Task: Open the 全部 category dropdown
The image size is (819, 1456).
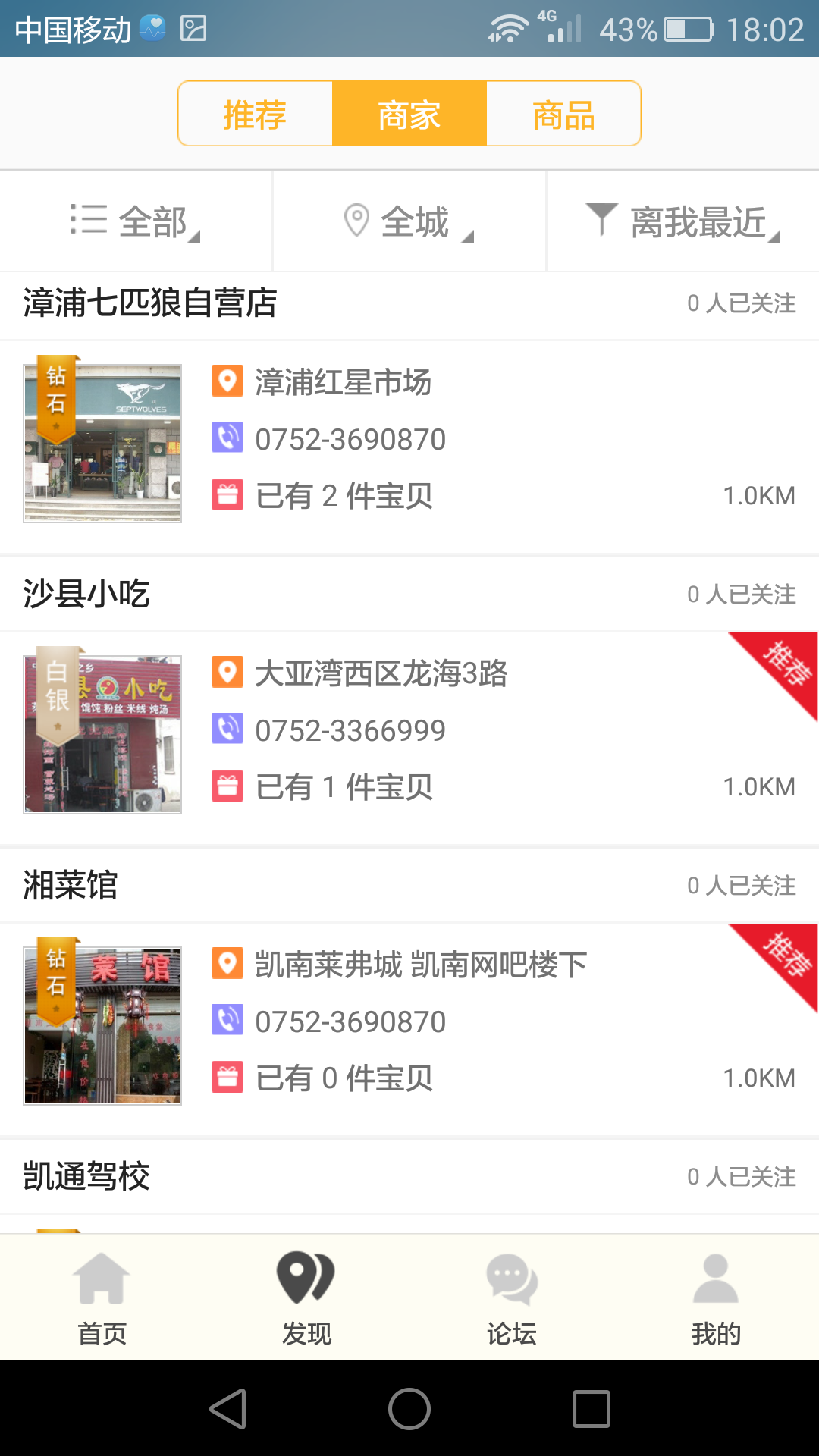Action: (x=136, y=220)
